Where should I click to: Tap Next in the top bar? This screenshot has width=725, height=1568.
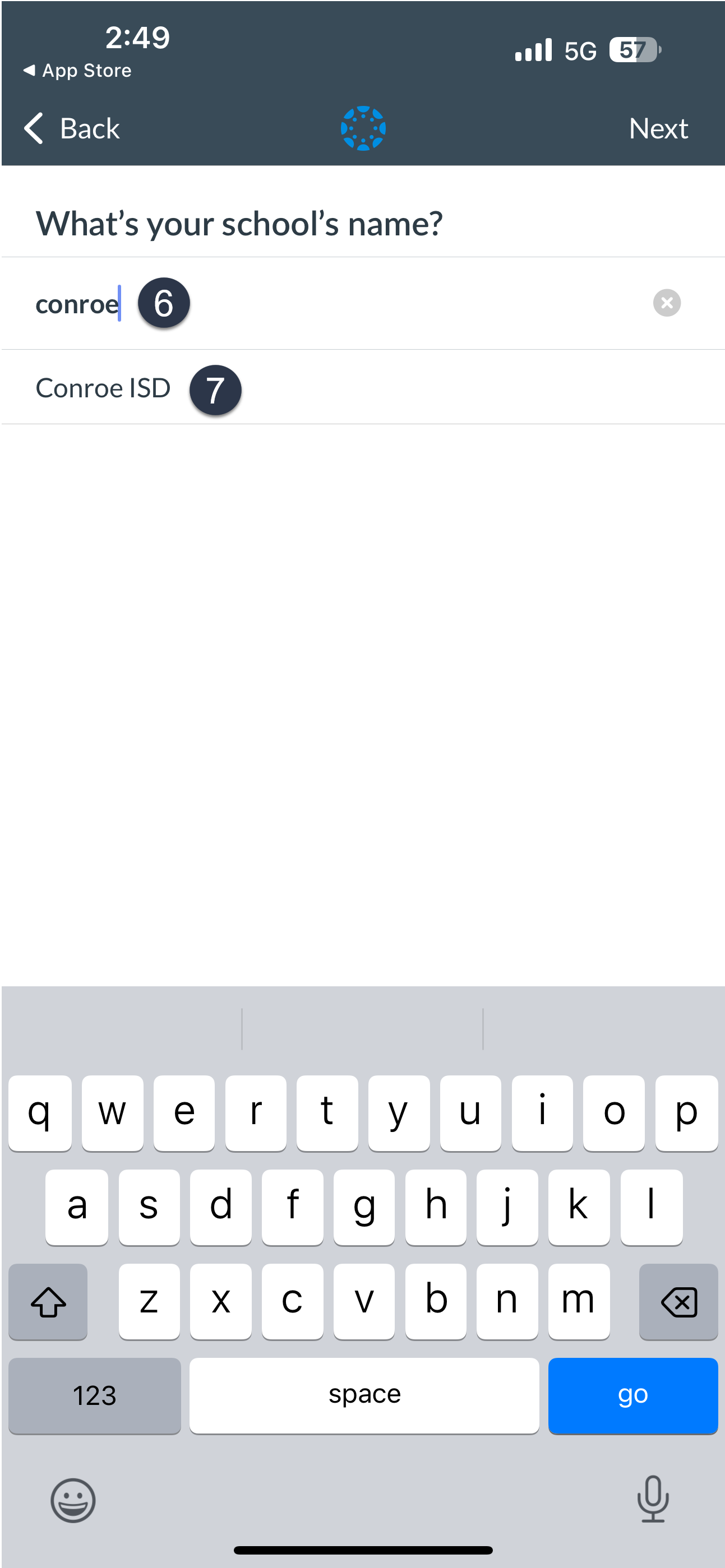tap(658, 128)
